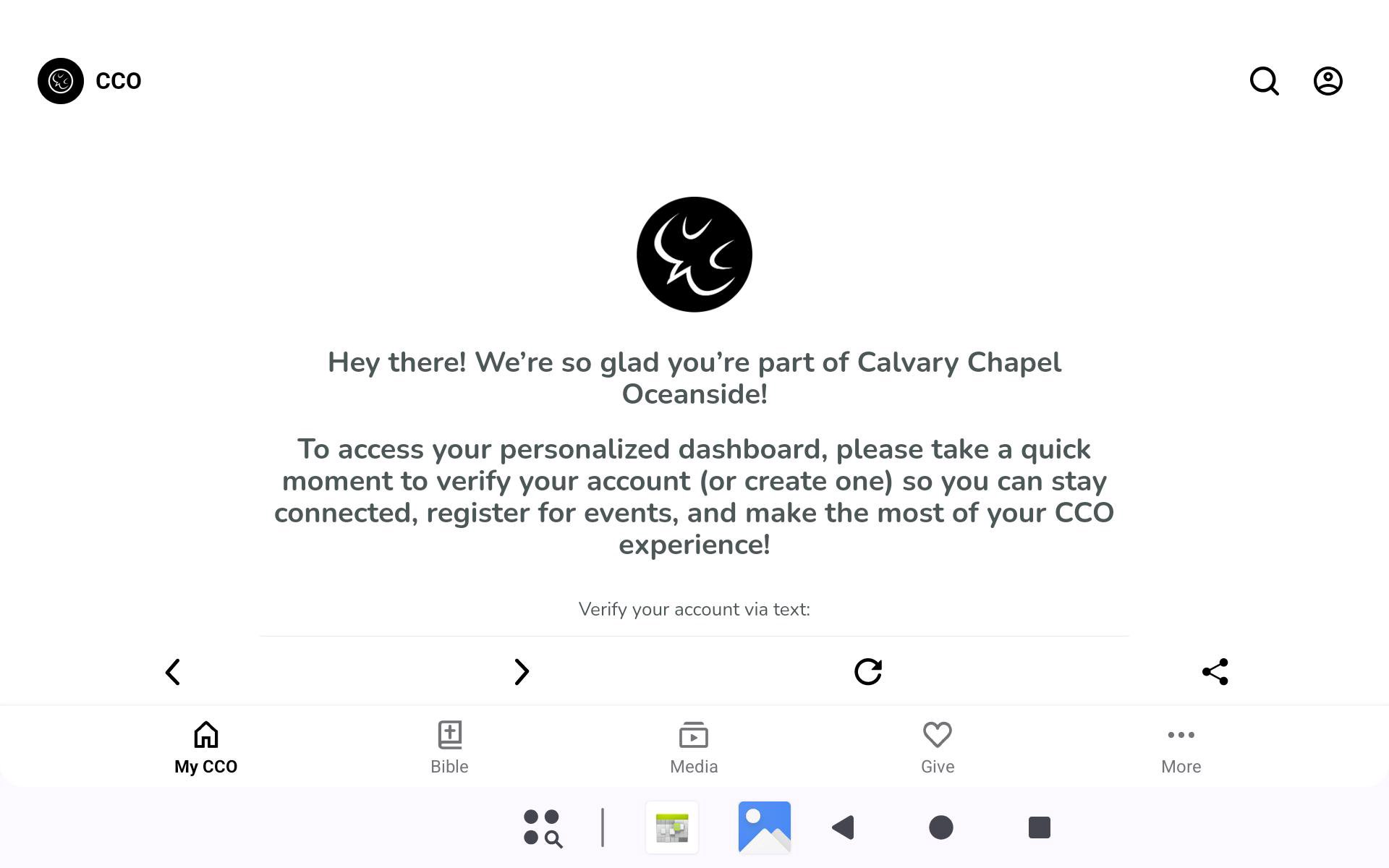Open the More tab
Screen dimensions: 1389x868
point(1181,747)
